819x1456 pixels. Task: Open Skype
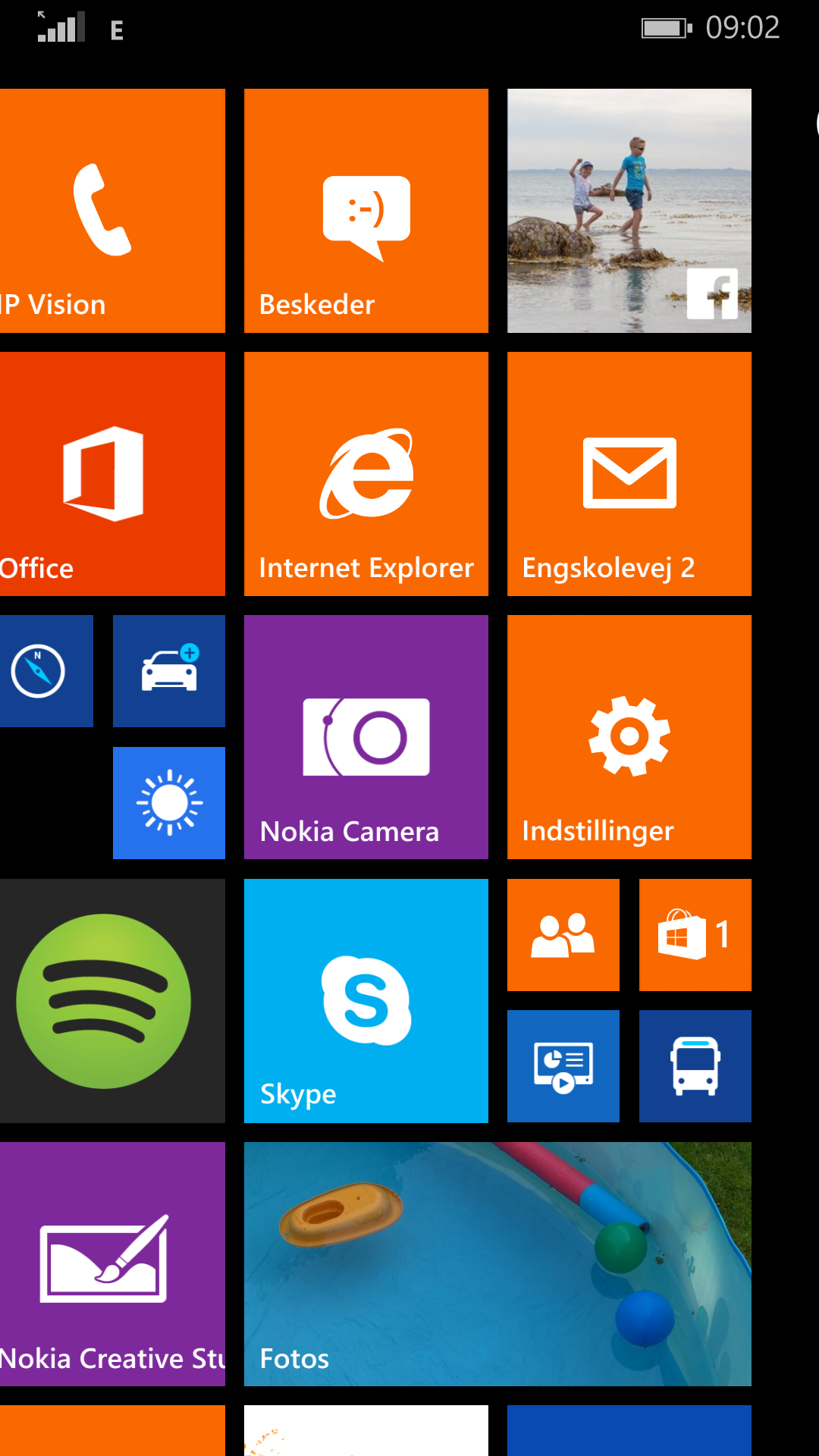(x=366, y=1001)
